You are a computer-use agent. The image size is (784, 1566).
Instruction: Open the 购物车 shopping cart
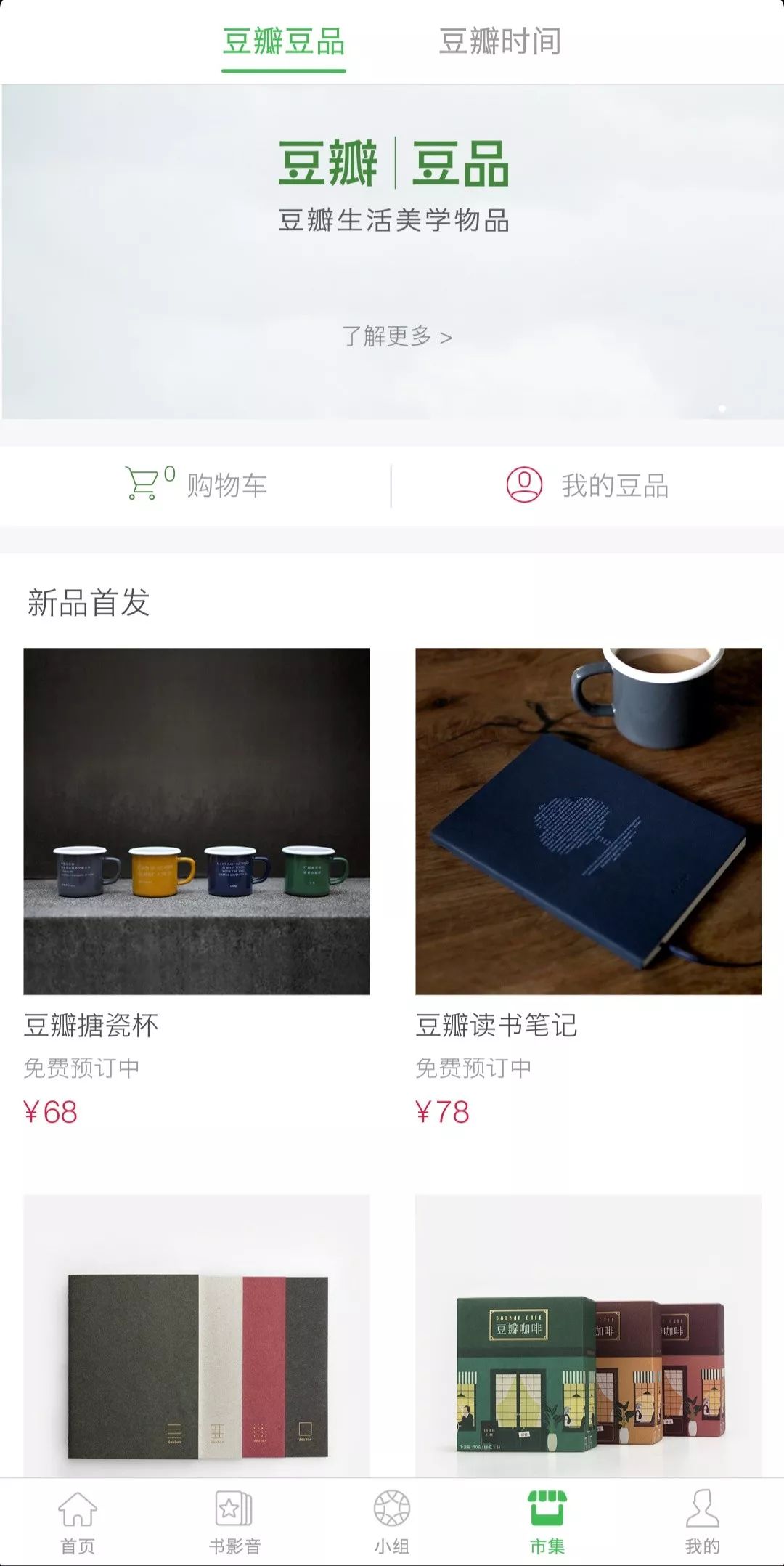(x=196, y=484)
